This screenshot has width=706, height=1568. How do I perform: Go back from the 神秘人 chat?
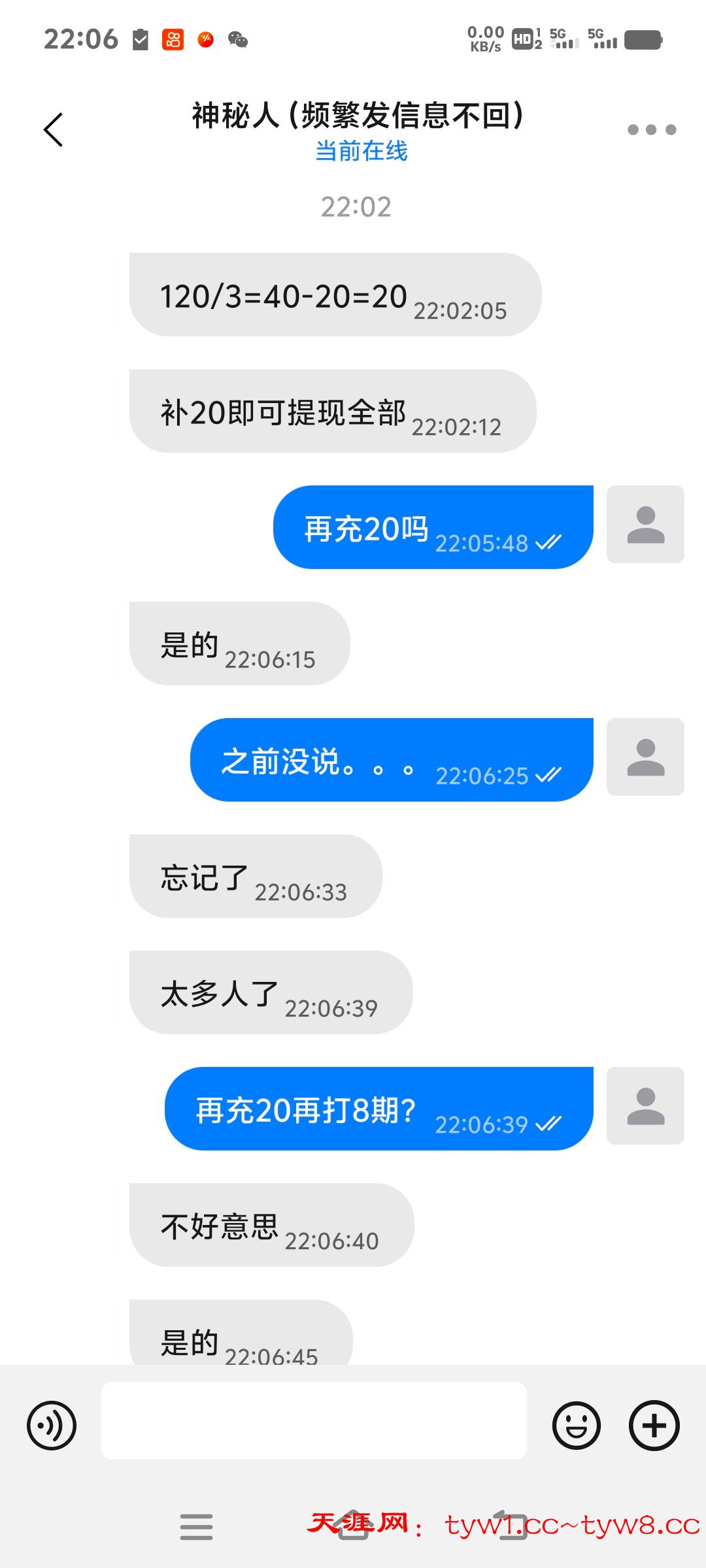coord(54,129)
